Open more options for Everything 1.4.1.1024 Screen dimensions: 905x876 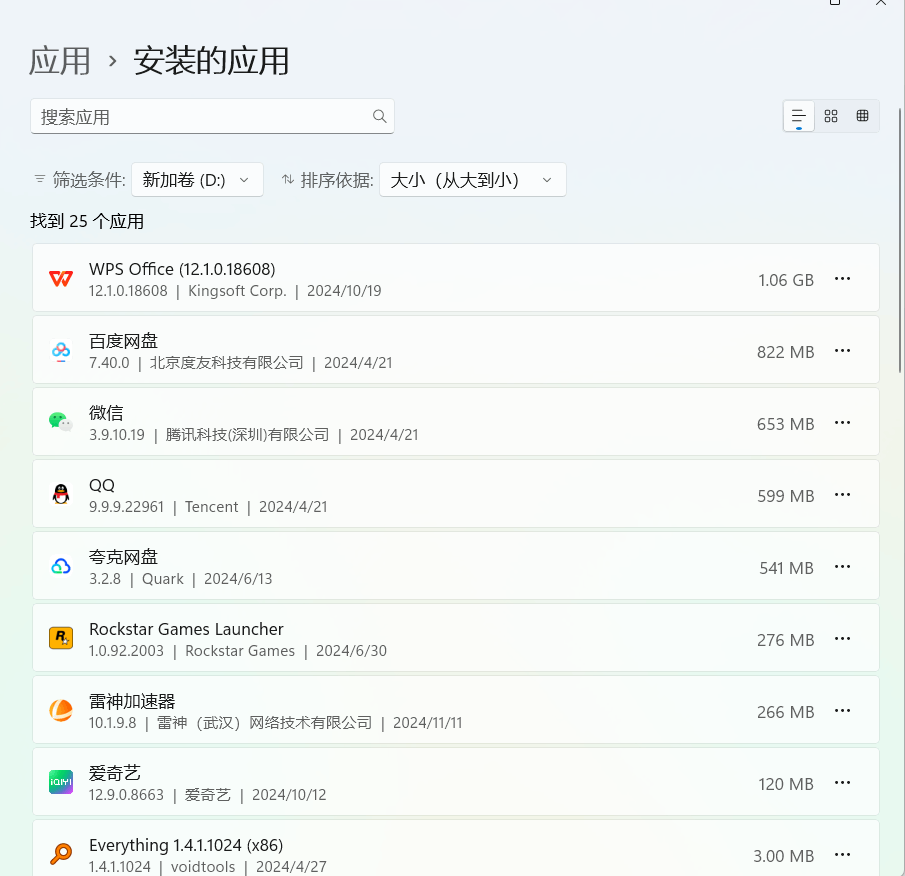point(843,855)
